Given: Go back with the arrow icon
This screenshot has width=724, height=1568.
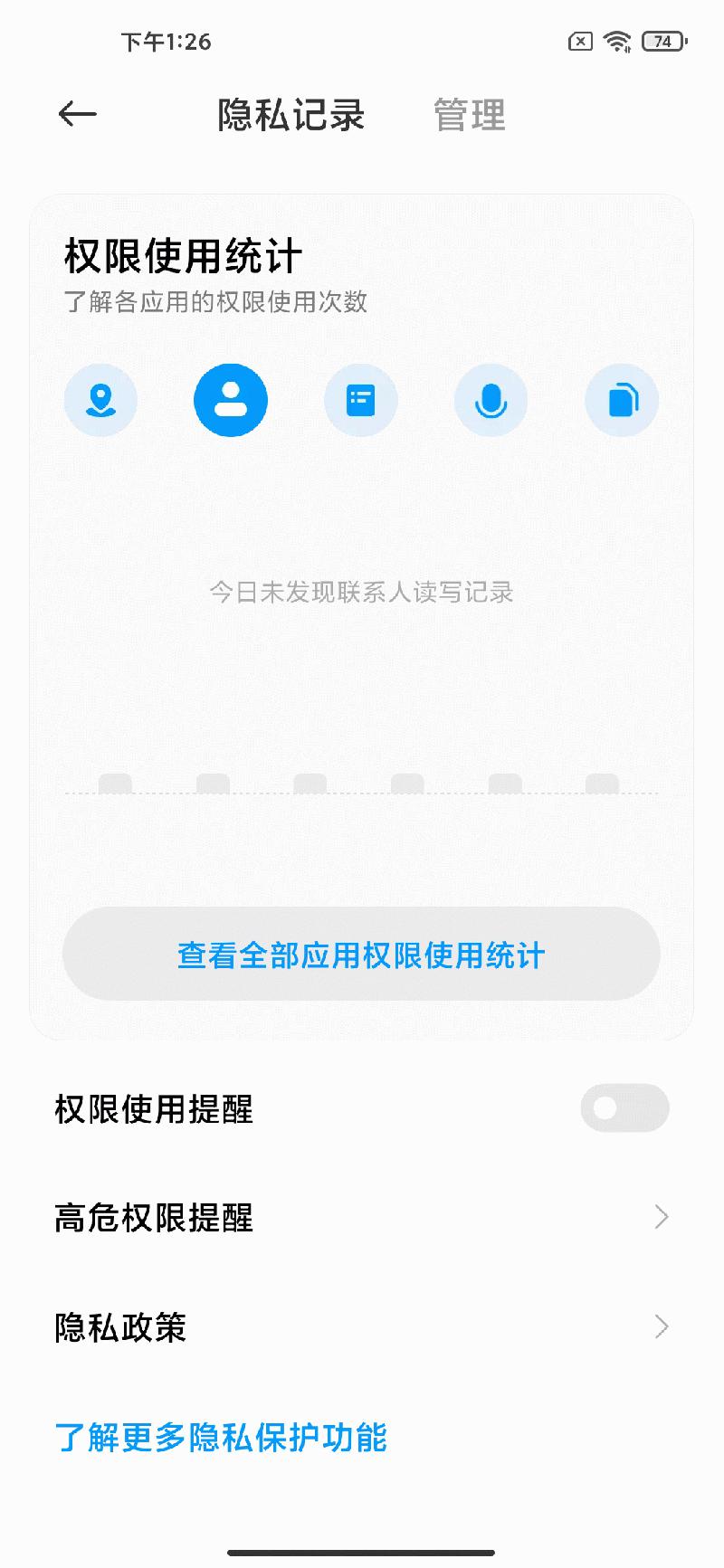Looking at the screenshot, I should 78,114.
